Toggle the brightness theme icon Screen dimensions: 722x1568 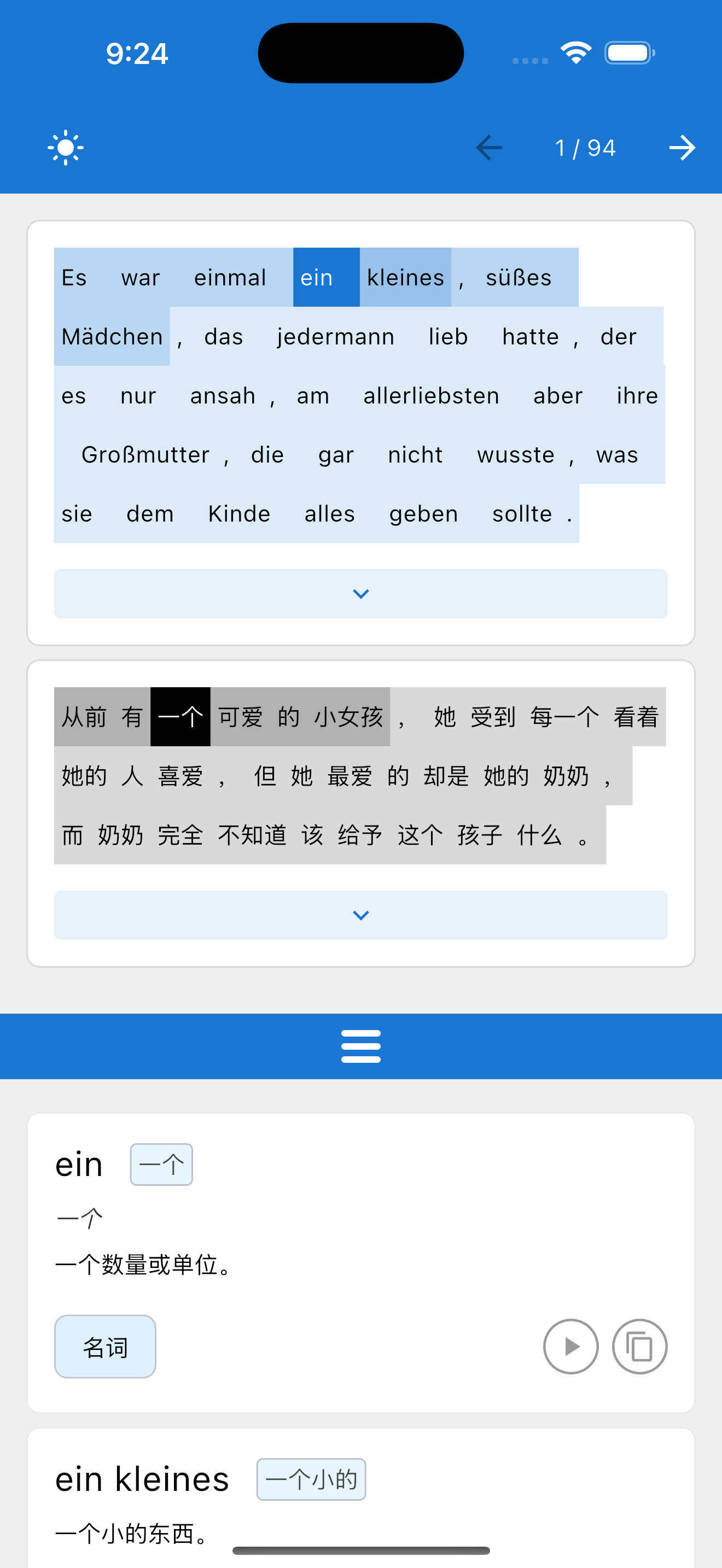pyautogui.click(x=65, y=147)
